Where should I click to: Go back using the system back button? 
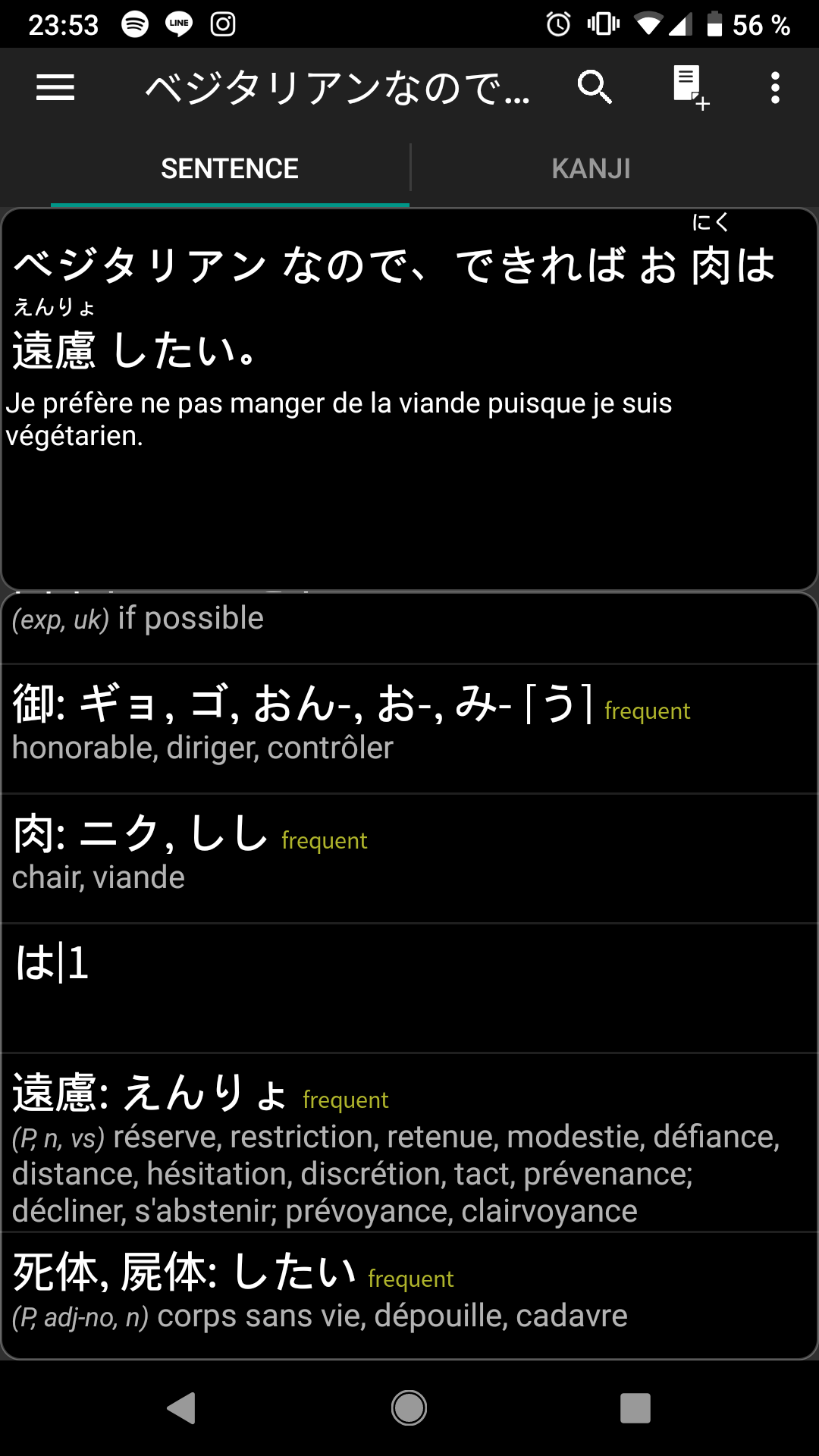tap(182, 1408)
